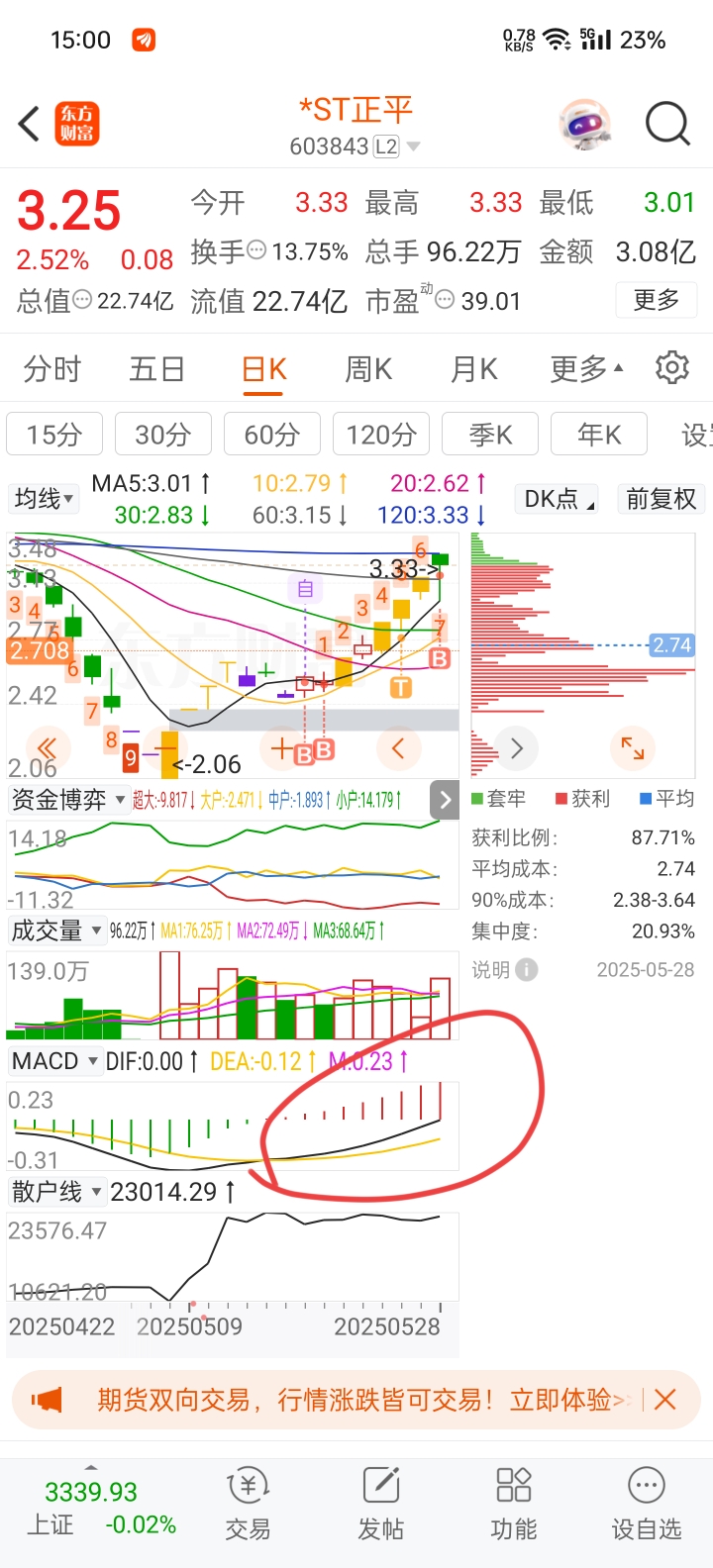Expand chart to full screen
The width and height of the screenshot is (713, 1568).
[x=633, y=748]
